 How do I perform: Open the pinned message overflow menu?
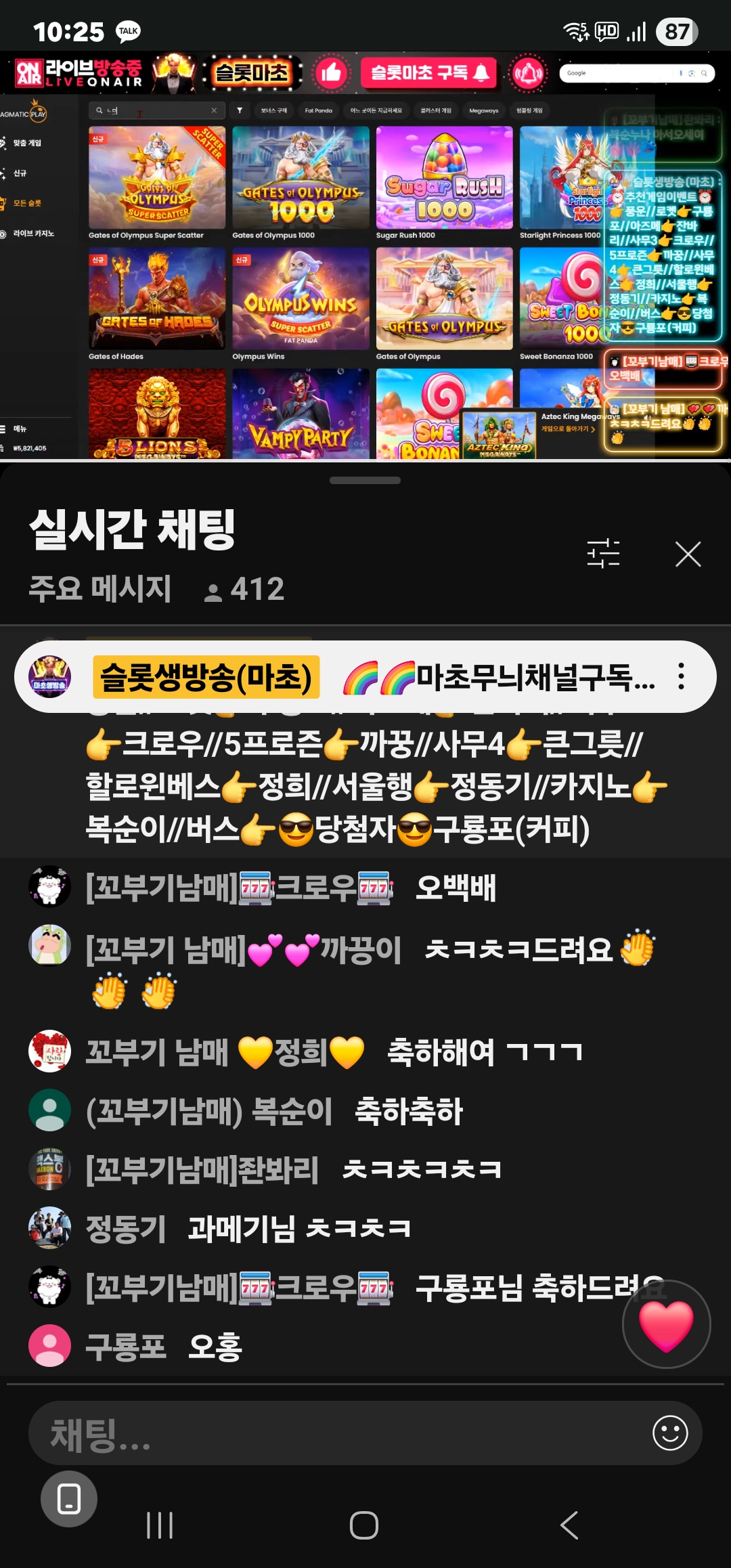click(x=681, y=676)
